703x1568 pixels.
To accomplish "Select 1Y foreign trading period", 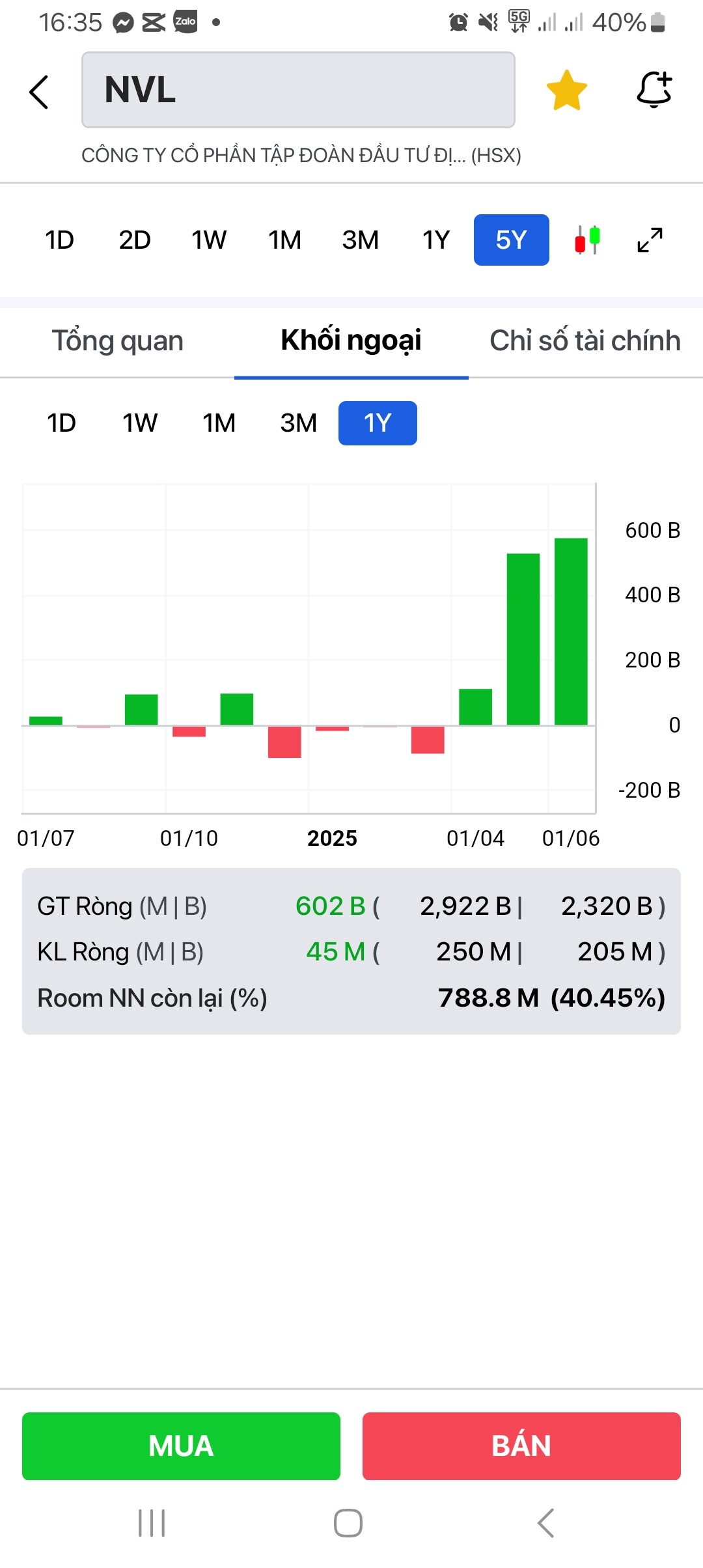I will tap(378, 423).
